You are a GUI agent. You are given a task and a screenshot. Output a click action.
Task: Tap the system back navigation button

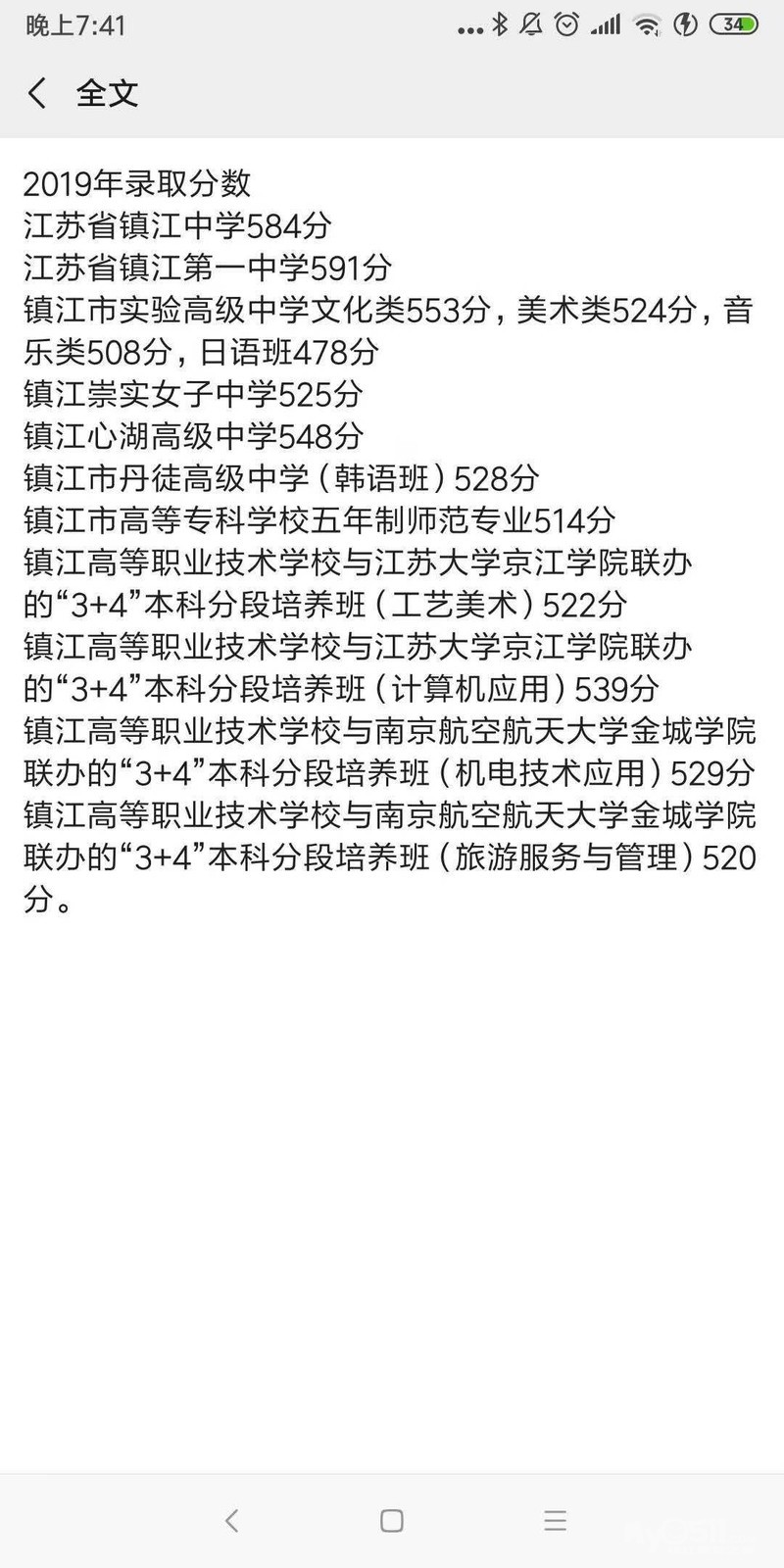pos(231,1520)
